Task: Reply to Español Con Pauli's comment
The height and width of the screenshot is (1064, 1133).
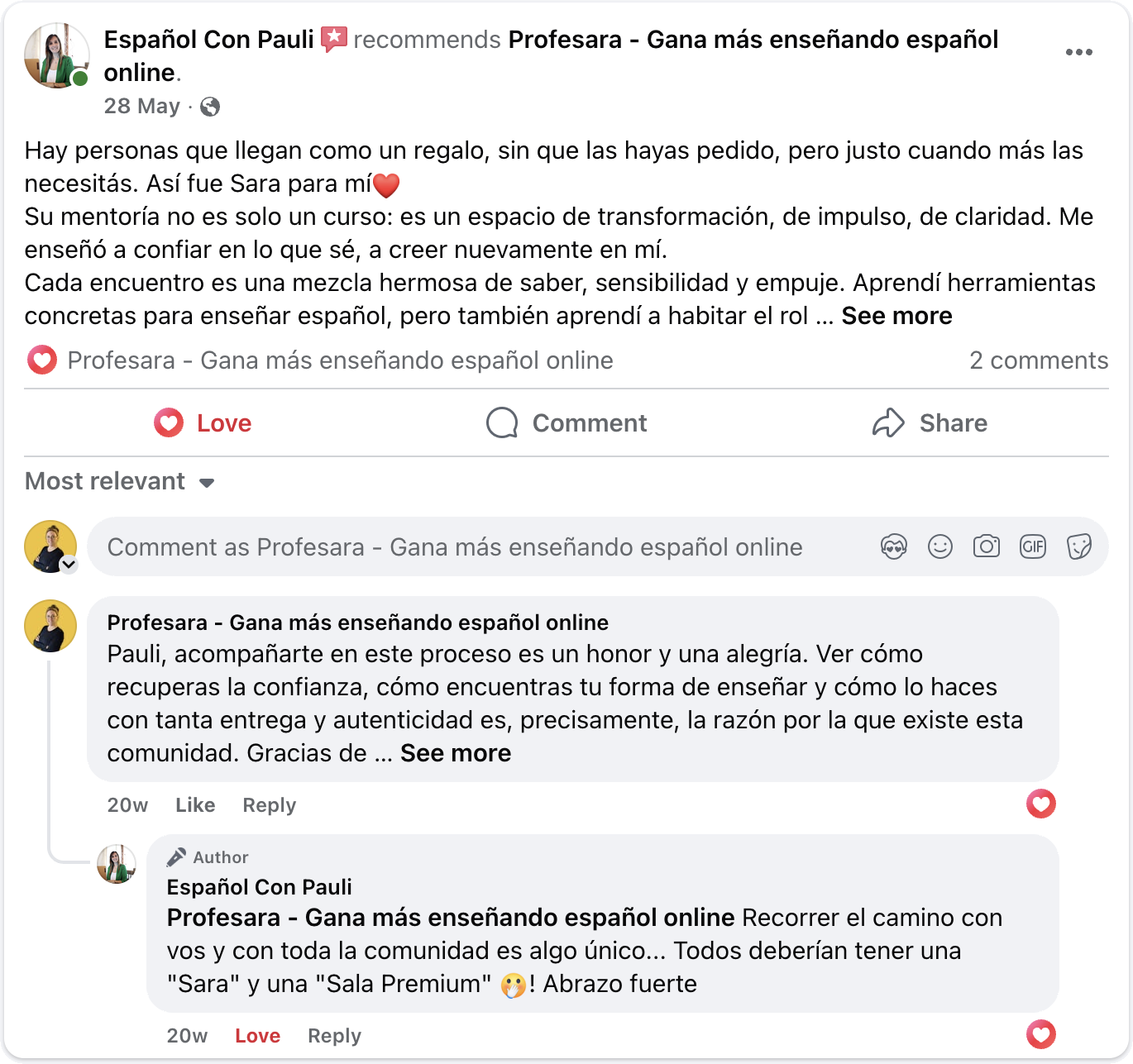Action: [x=334, y=1036]
